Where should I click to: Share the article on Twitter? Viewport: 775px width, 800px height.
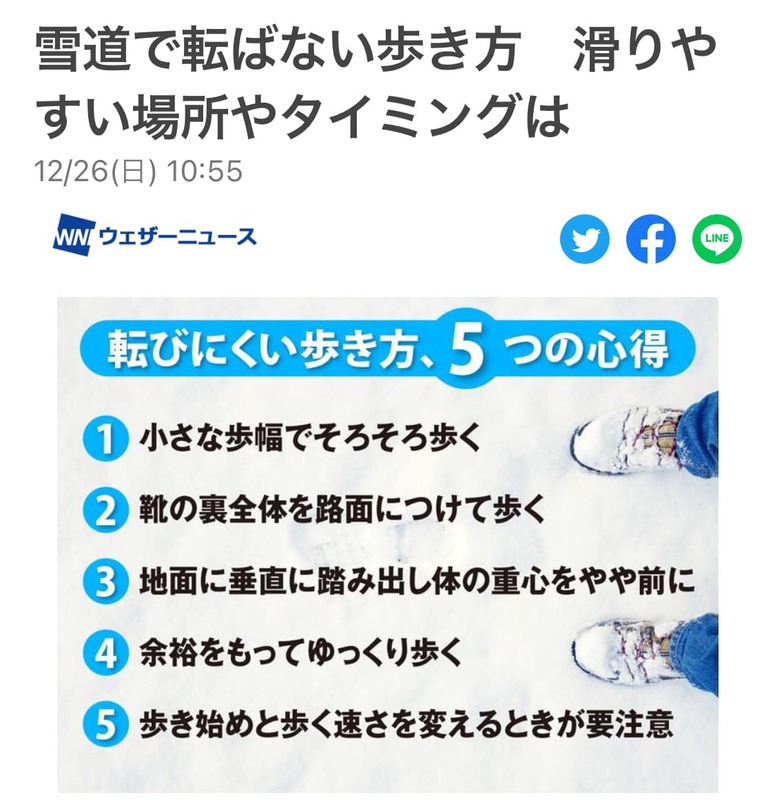[x=585, y=240]
